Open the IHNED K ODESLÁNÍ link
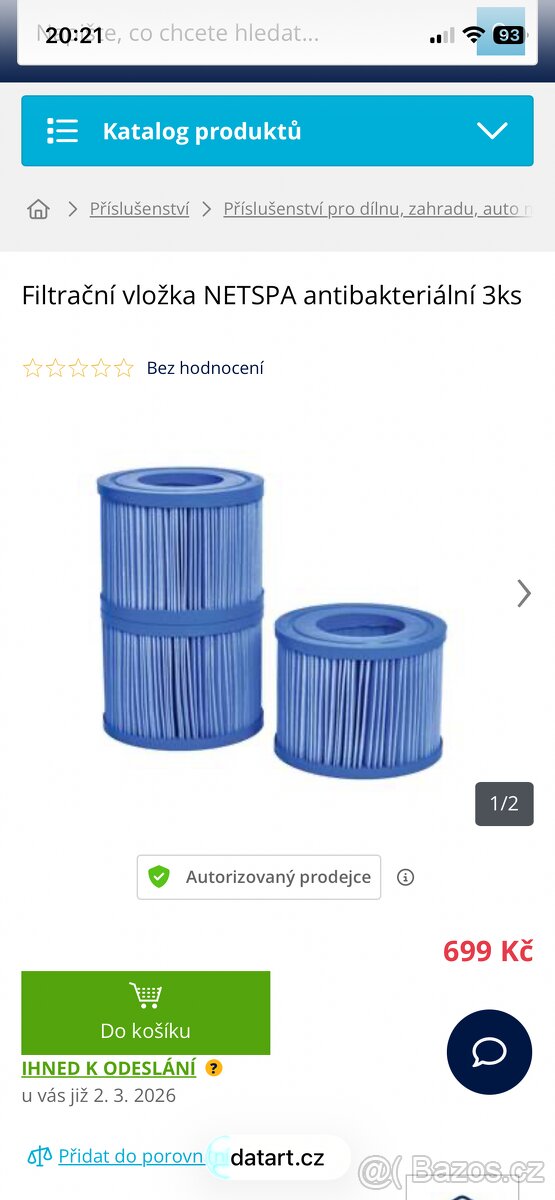 click(109, 1068)
